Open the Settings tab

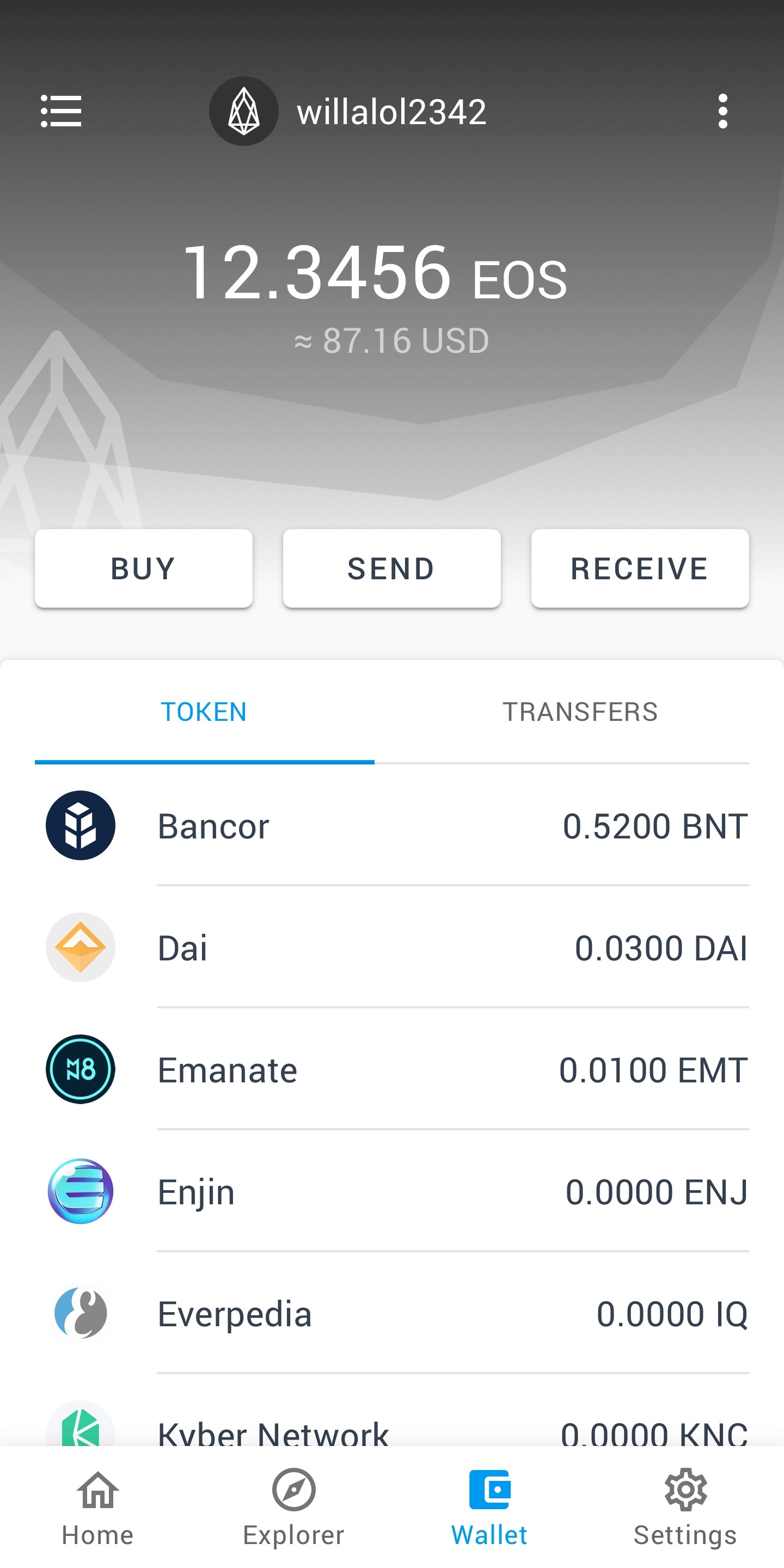685,1507
